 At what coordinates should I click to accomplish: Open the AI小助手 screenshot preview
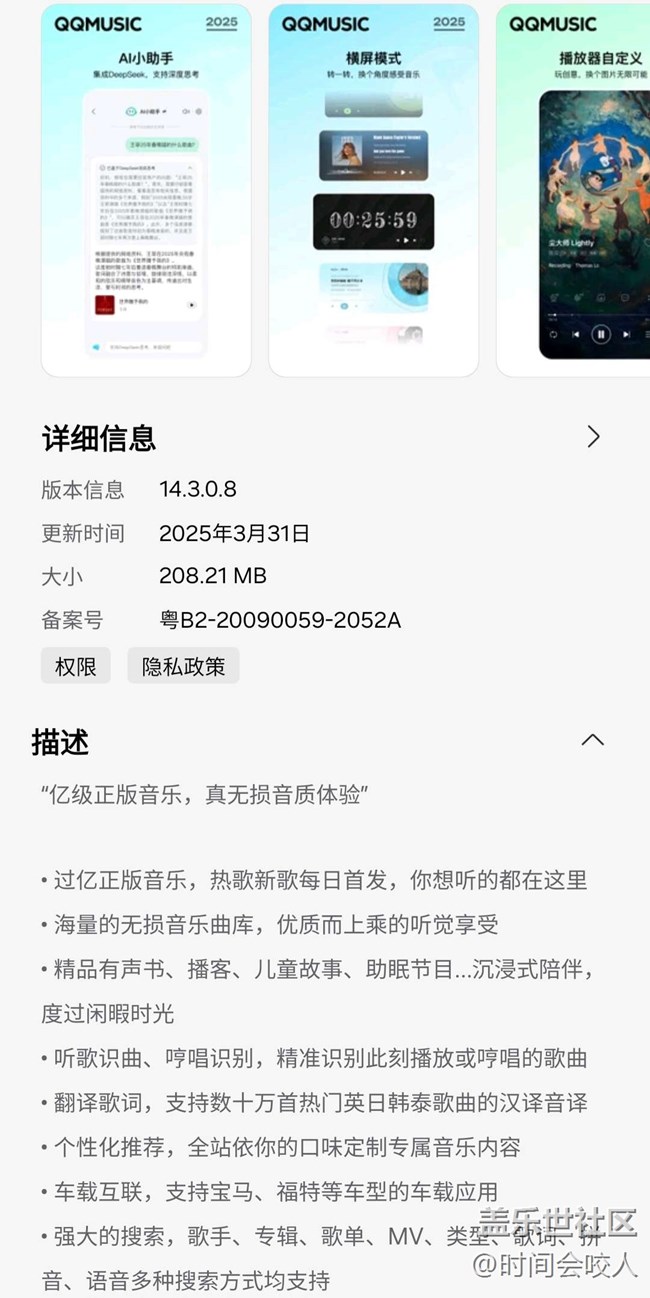[146, 190]
